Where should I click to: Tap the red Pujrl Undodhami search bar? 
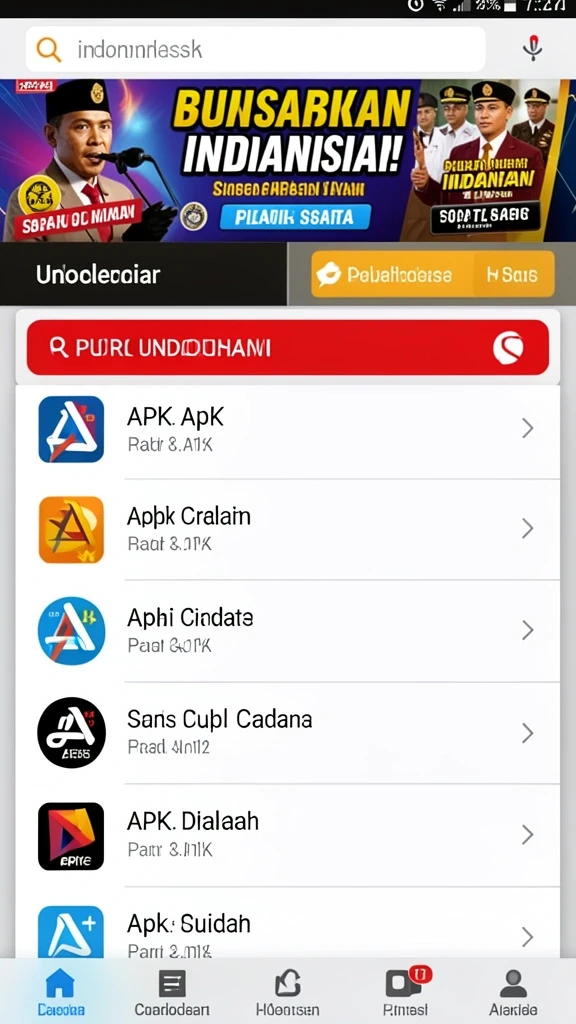coord(288,347)
